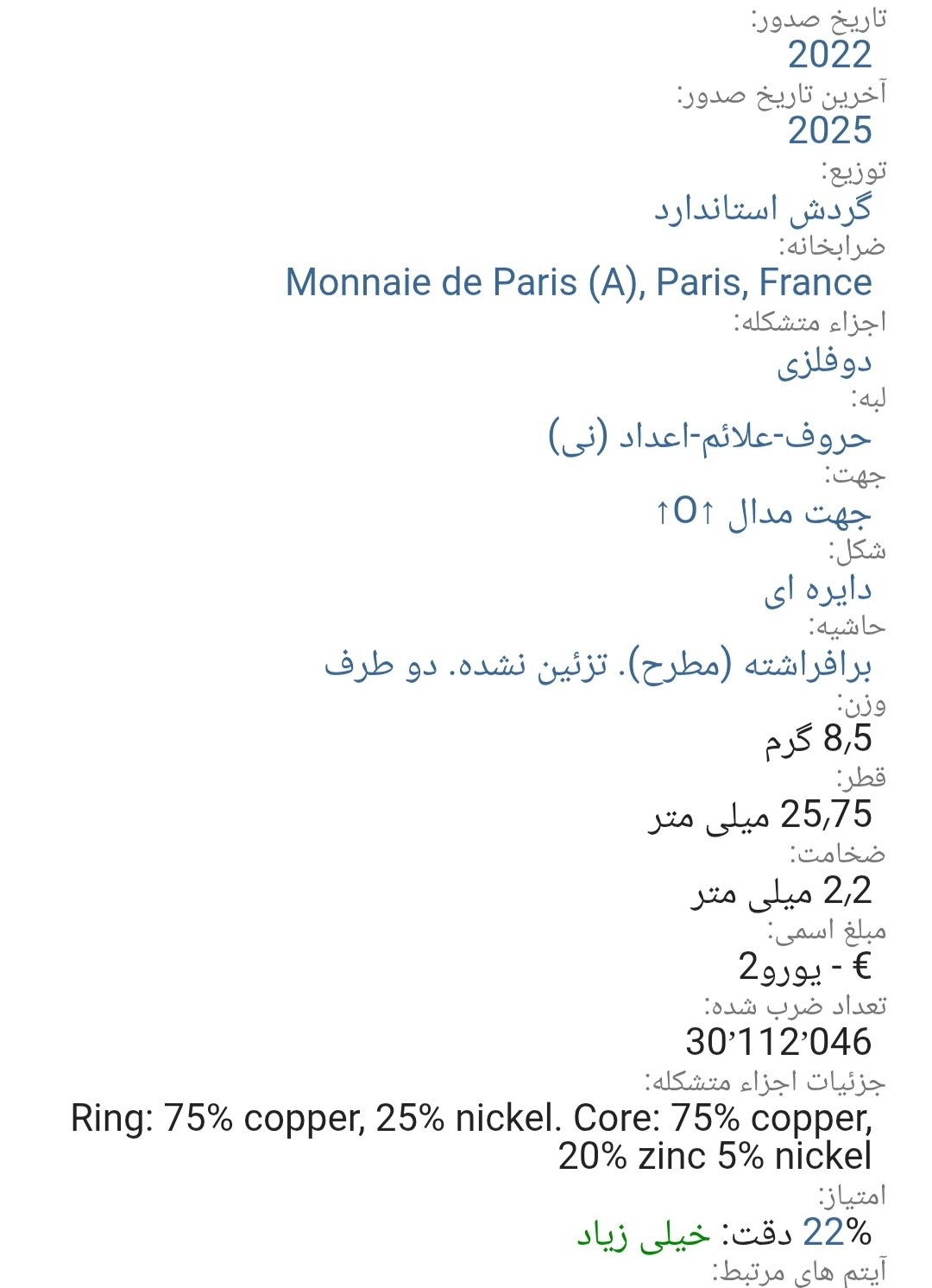
Task: Select the دوفلزی composition link
Action: click(x=823, y=361)
